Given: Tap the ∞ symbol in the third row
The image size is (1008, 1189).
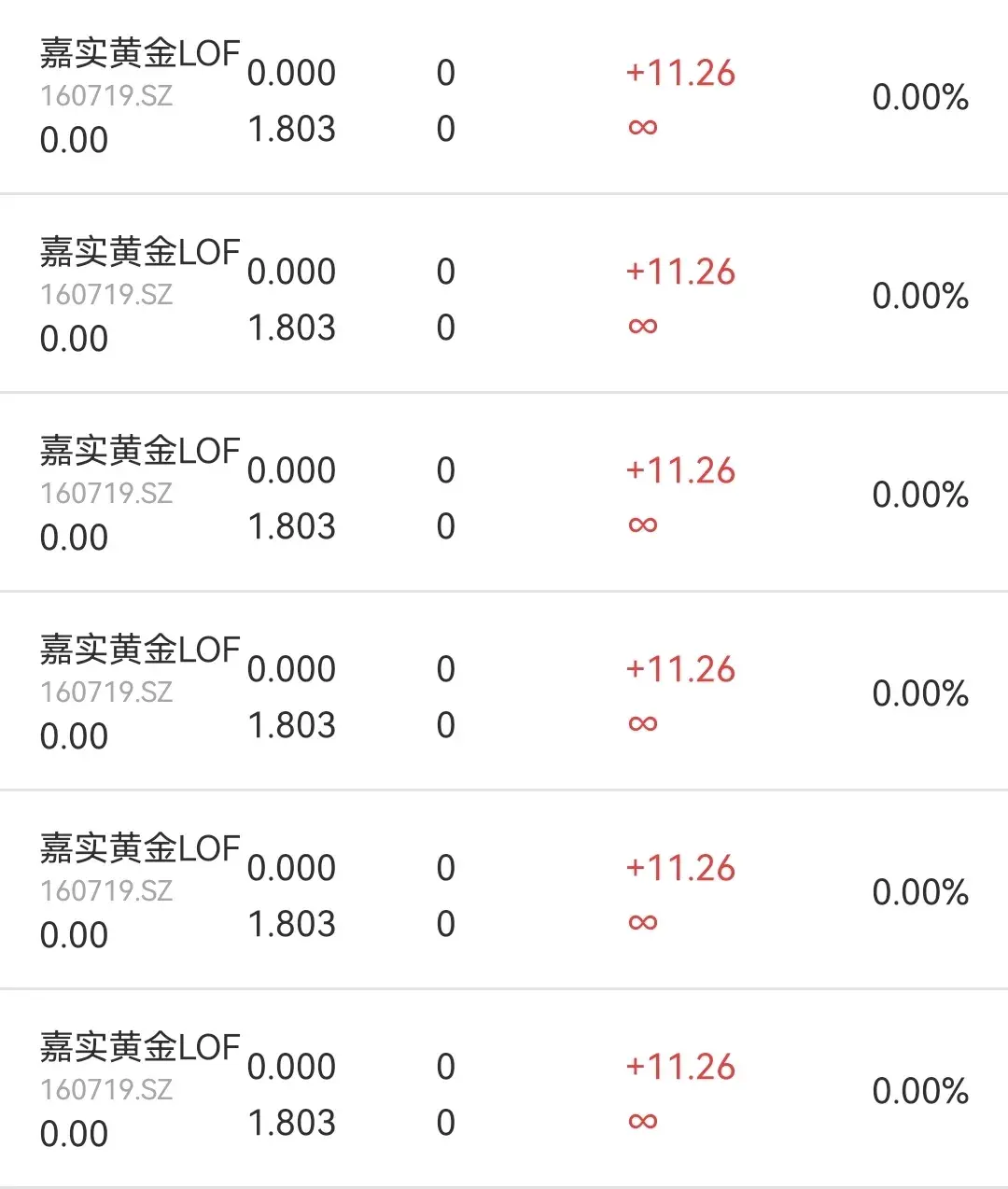Looking at the screenshot, I should coord(642,524).
